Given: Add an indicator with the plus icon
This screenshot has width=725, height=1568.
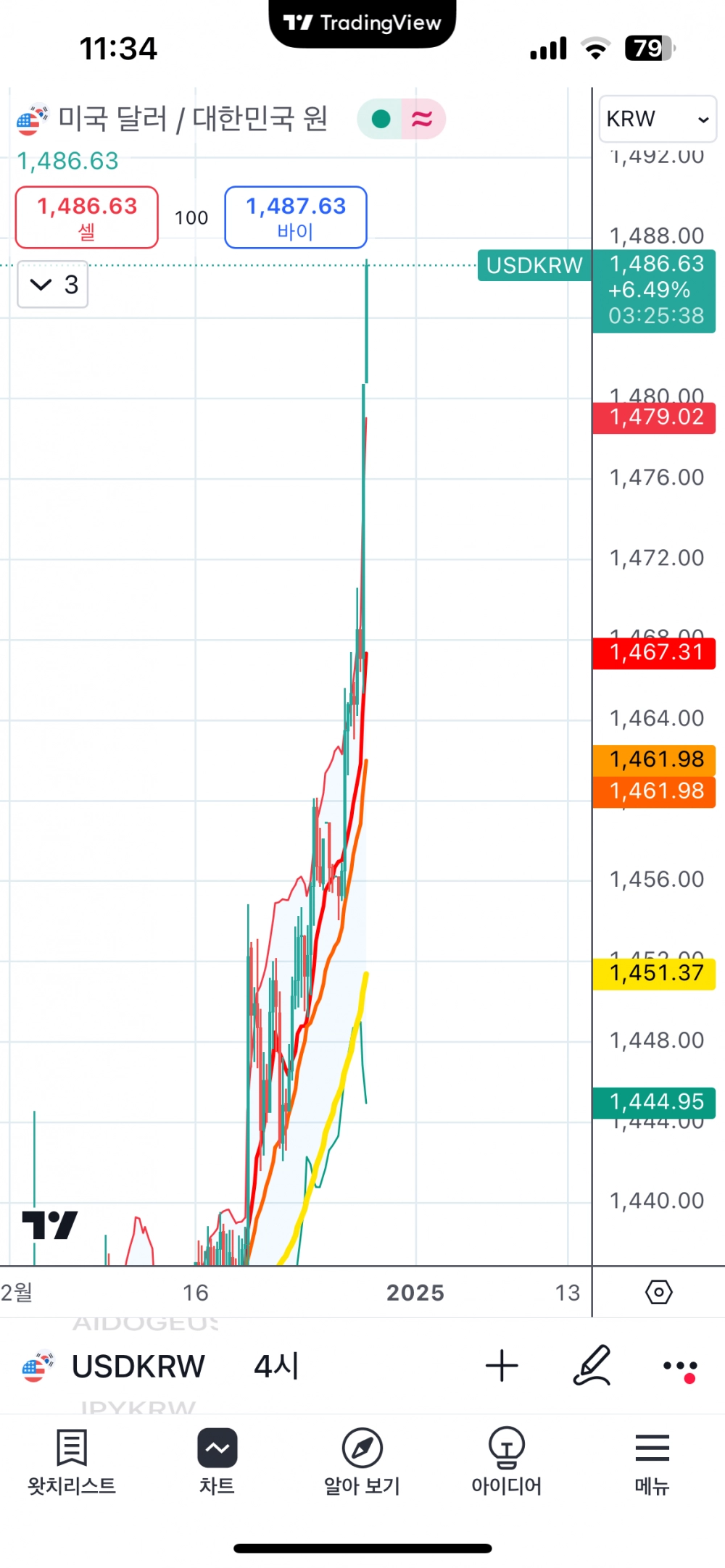Looking at the screenshot, I should pos(502,1367).
